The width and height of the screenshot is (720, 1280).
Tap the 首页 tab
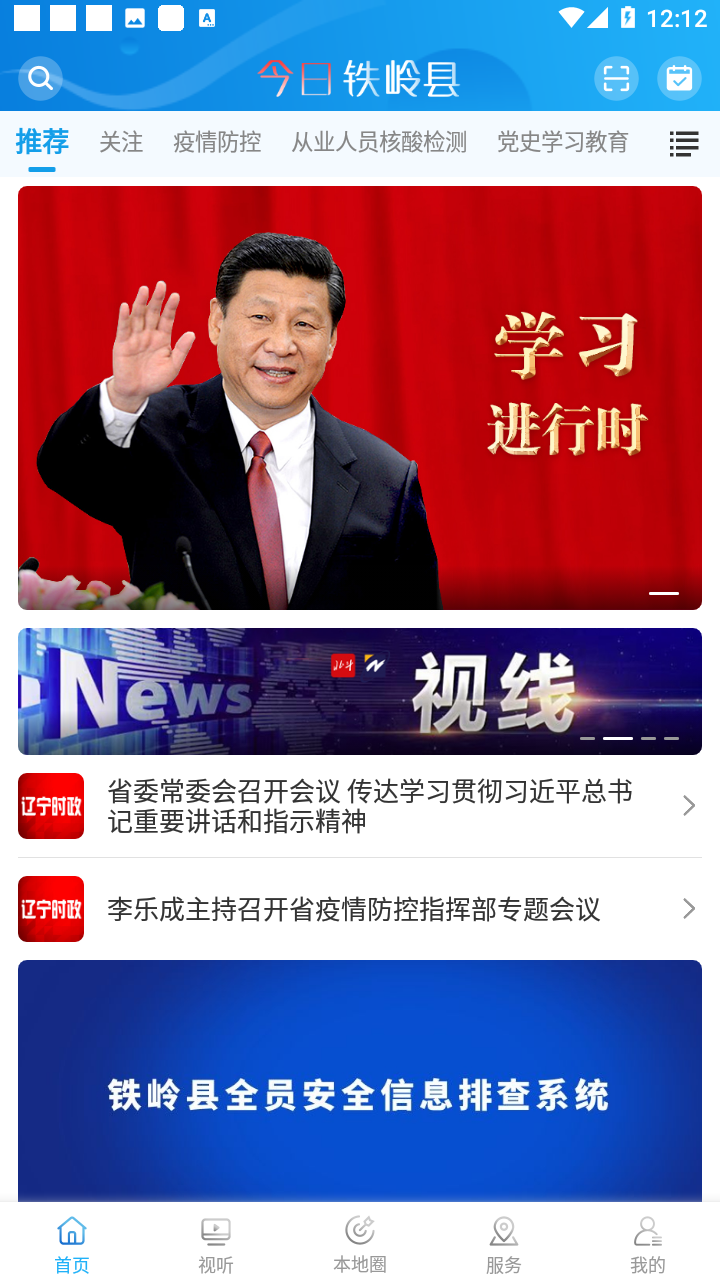[x=72, y=1244]
